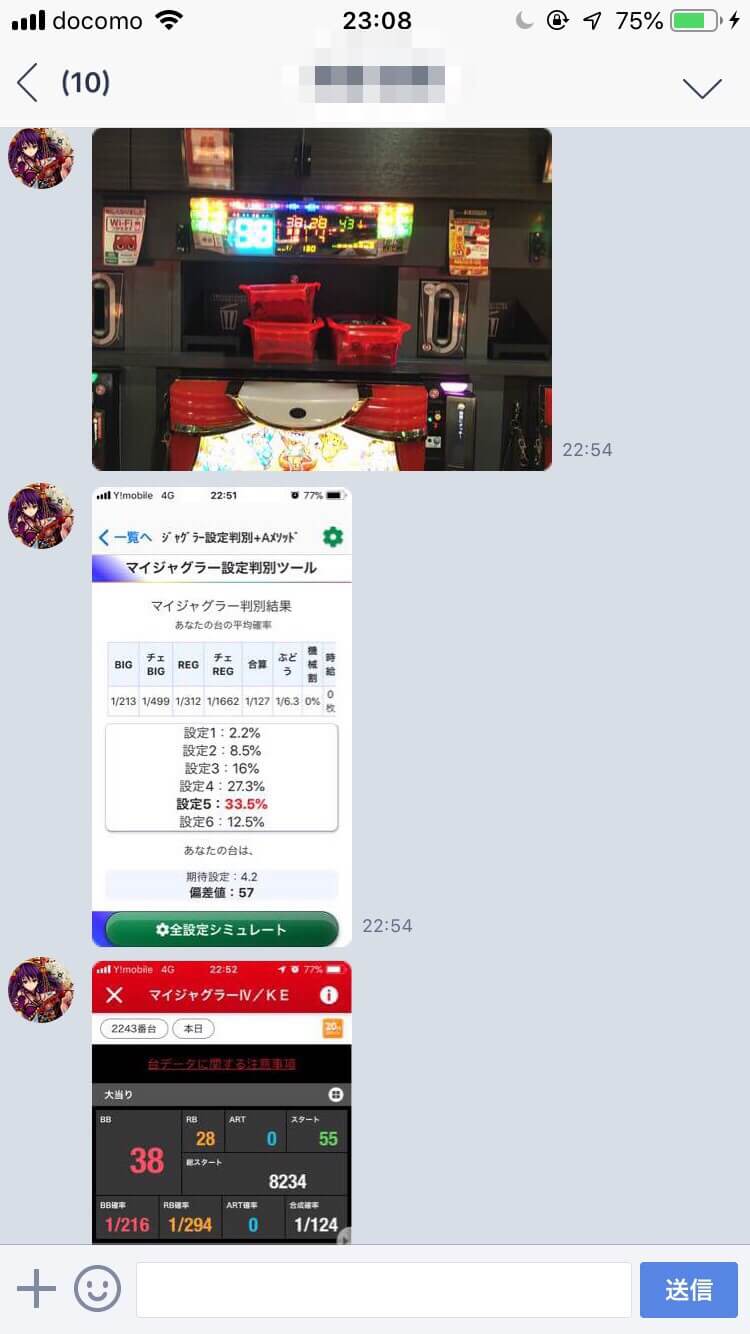
Task: Open the chat options dropdown chevron
Action: click(x=702, y=88)
